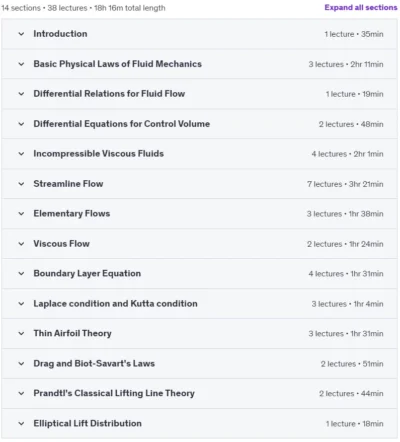400x442 pixels.
Task: Open the Streamline Flow section
Action: tap(199, 184)
